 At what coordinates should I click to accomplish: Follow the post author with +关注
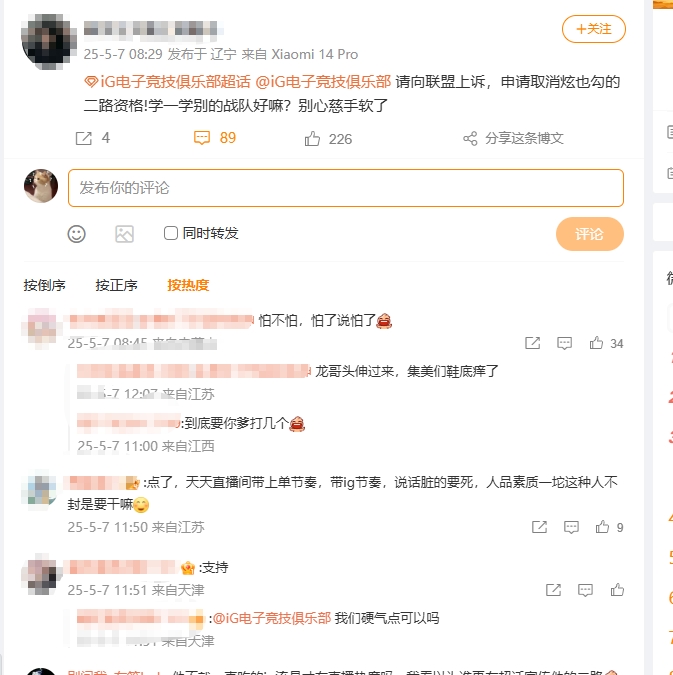tap(594, 29)
